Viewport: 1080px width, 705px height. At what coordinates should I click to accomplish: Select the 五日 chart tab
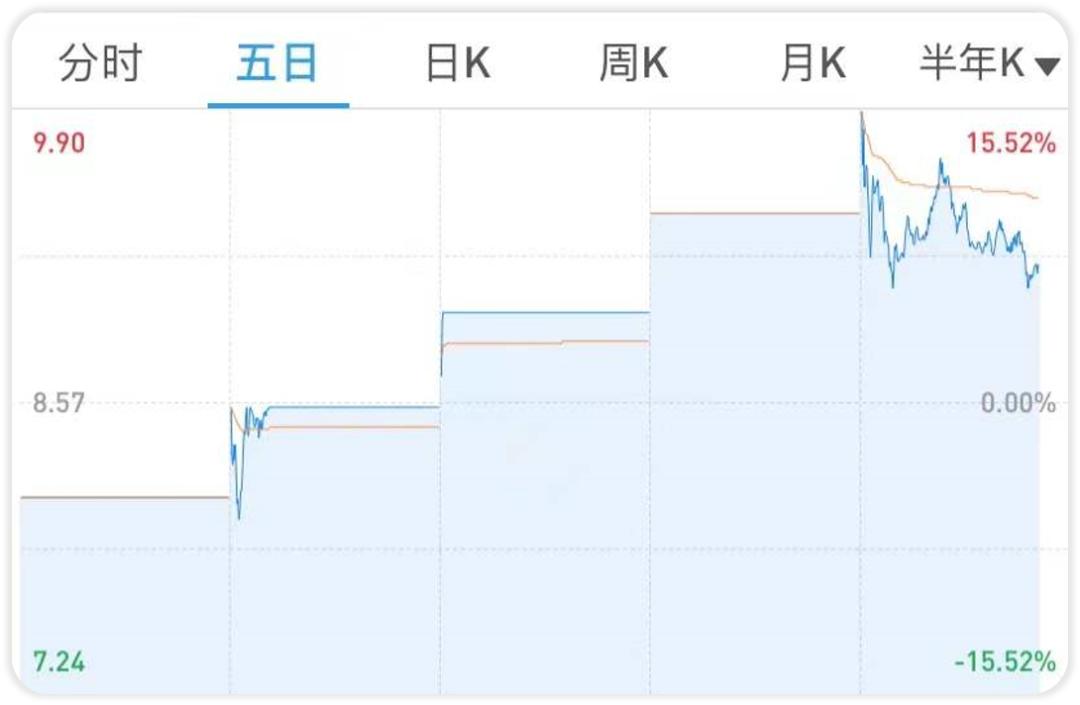[x=278, y=65]
